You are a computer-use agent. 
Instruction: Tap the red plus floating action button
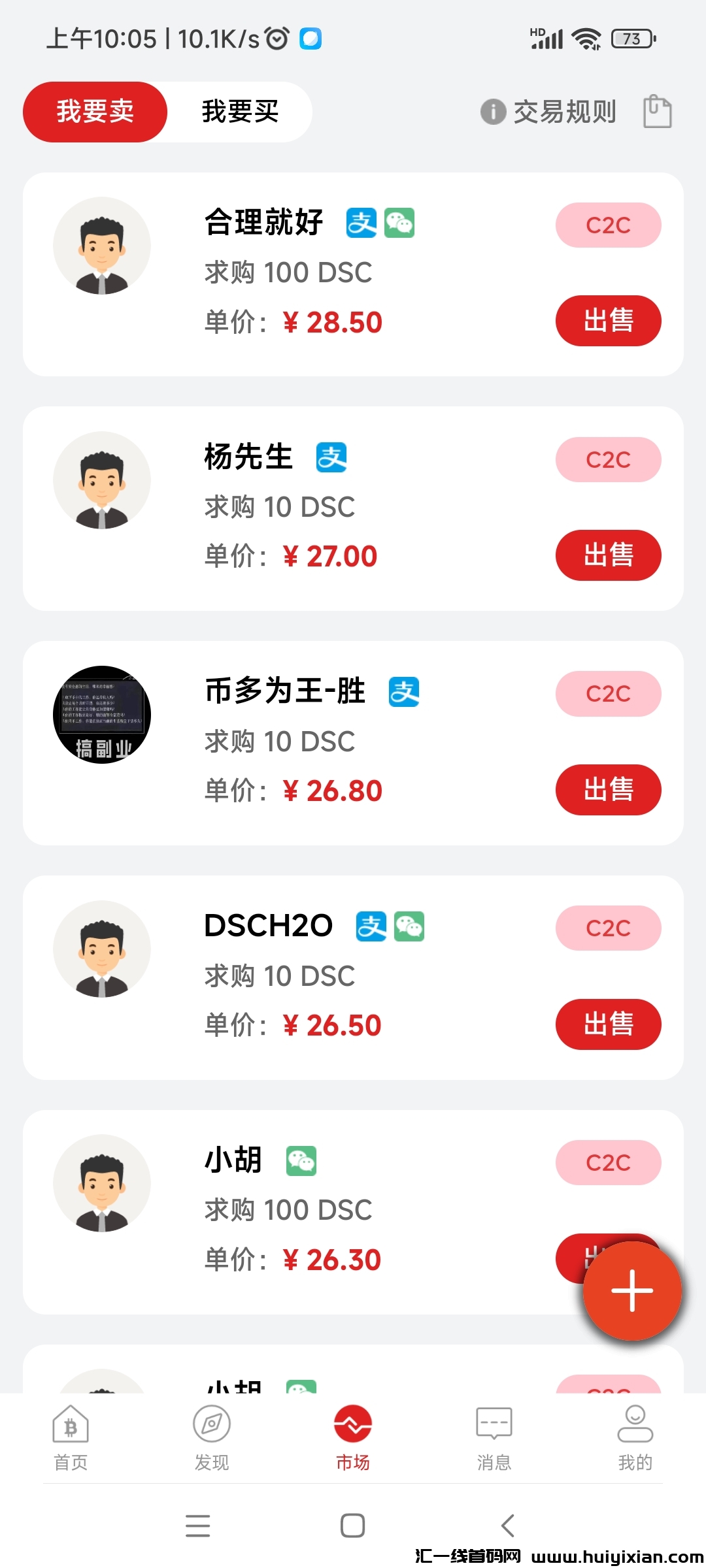[x=631, y=1290]
